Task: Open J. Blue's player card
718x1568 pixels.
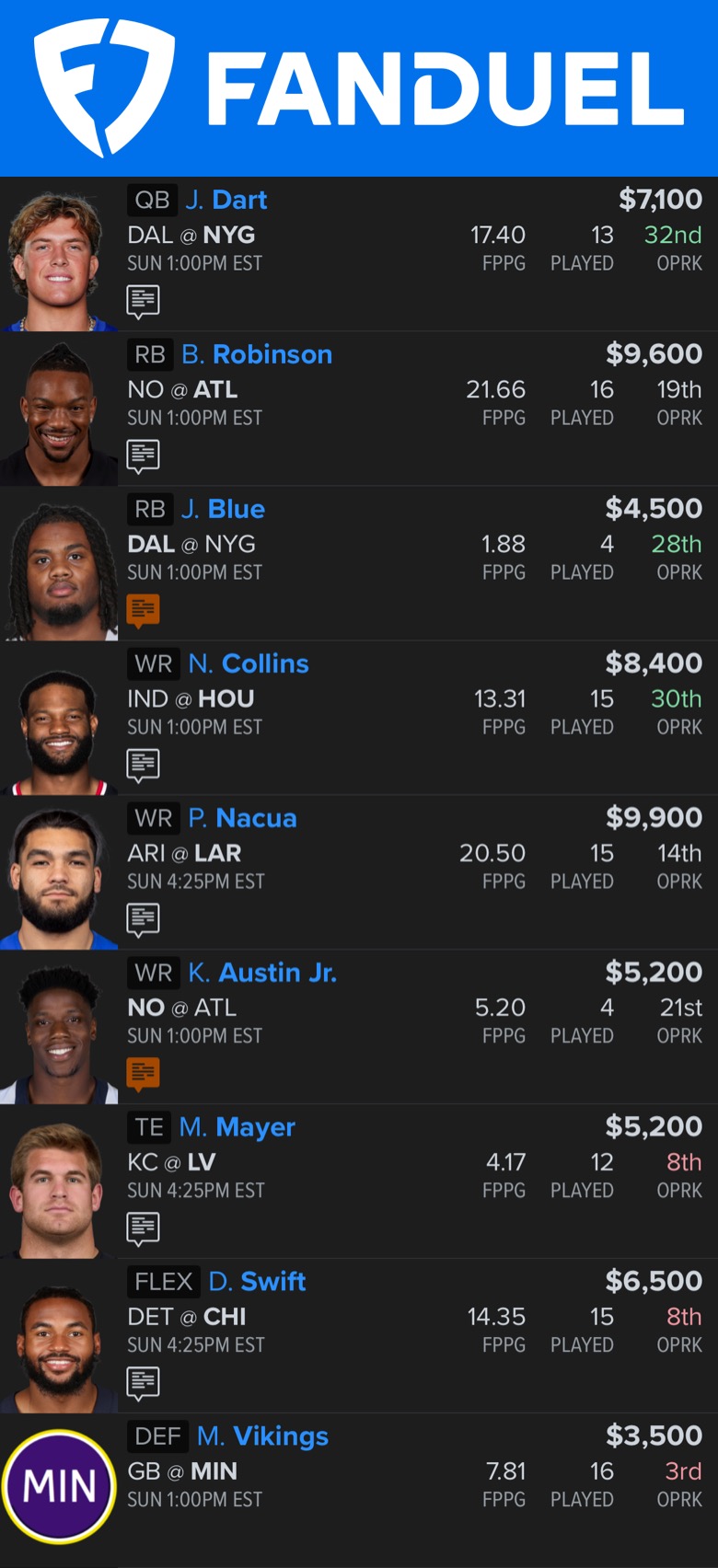Action: click(223, 510)
